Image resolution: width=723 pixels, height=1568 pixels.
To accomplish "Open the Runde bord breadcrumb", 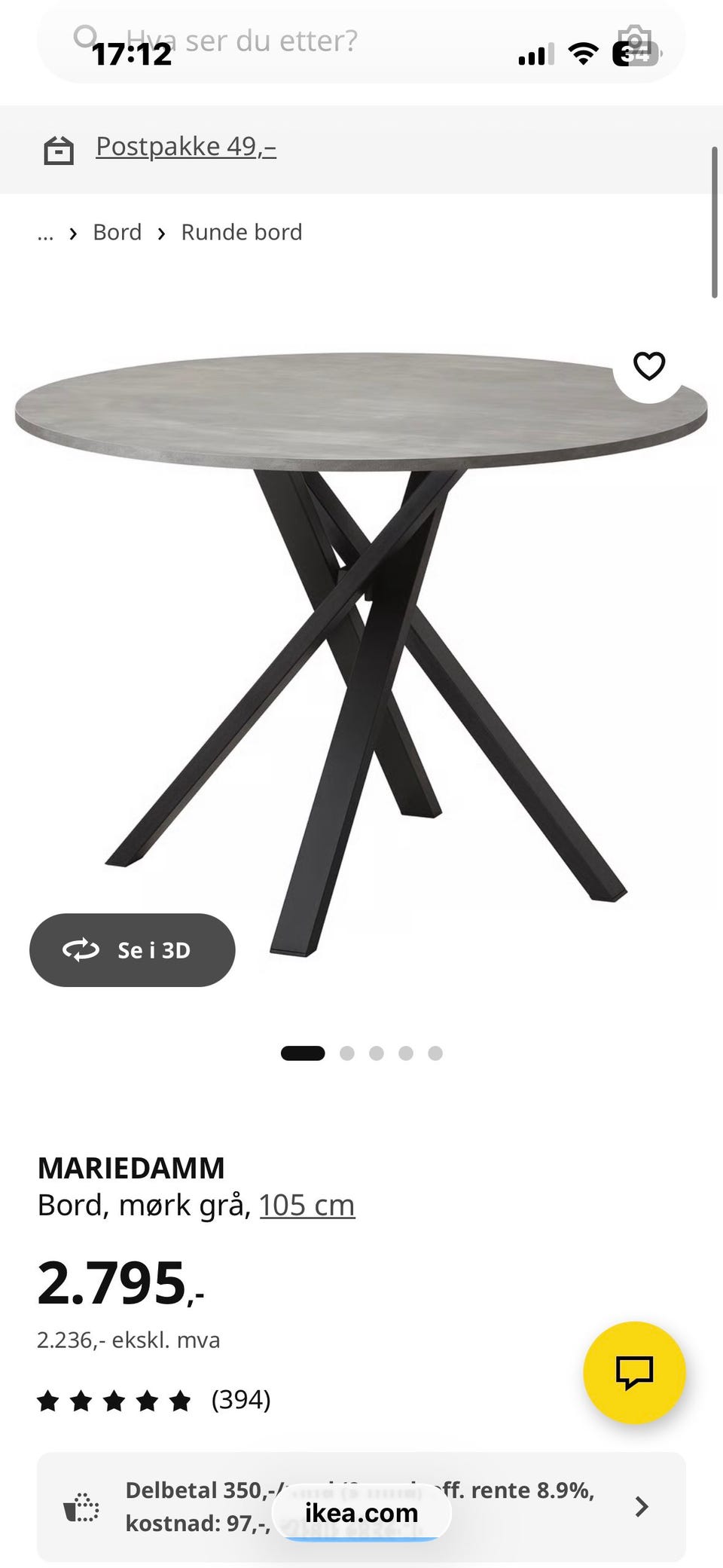I will pos(241,232).
